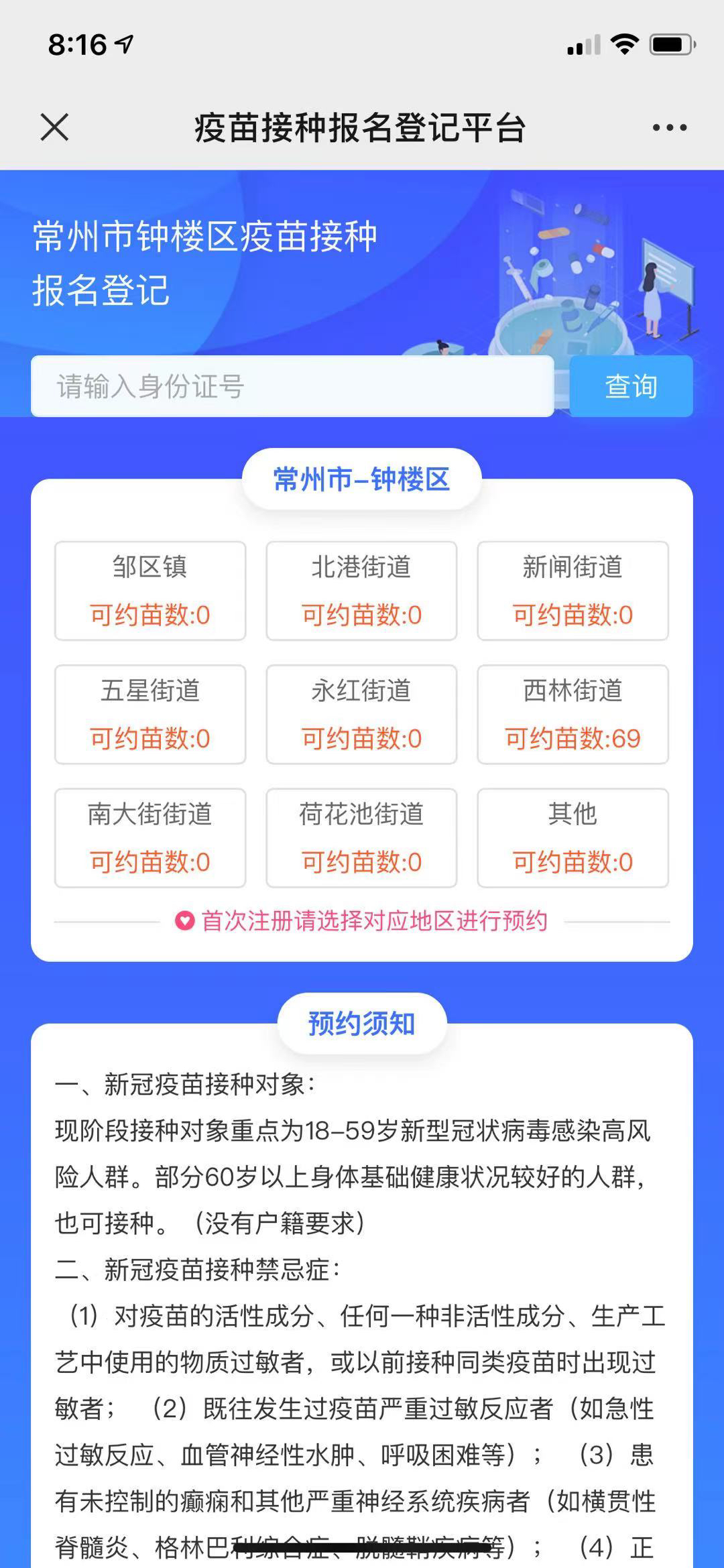The height and width of the screenshot is (1568, 724).
Task: Select the 邹区镇 area card
Action: (x=150, y=591)
